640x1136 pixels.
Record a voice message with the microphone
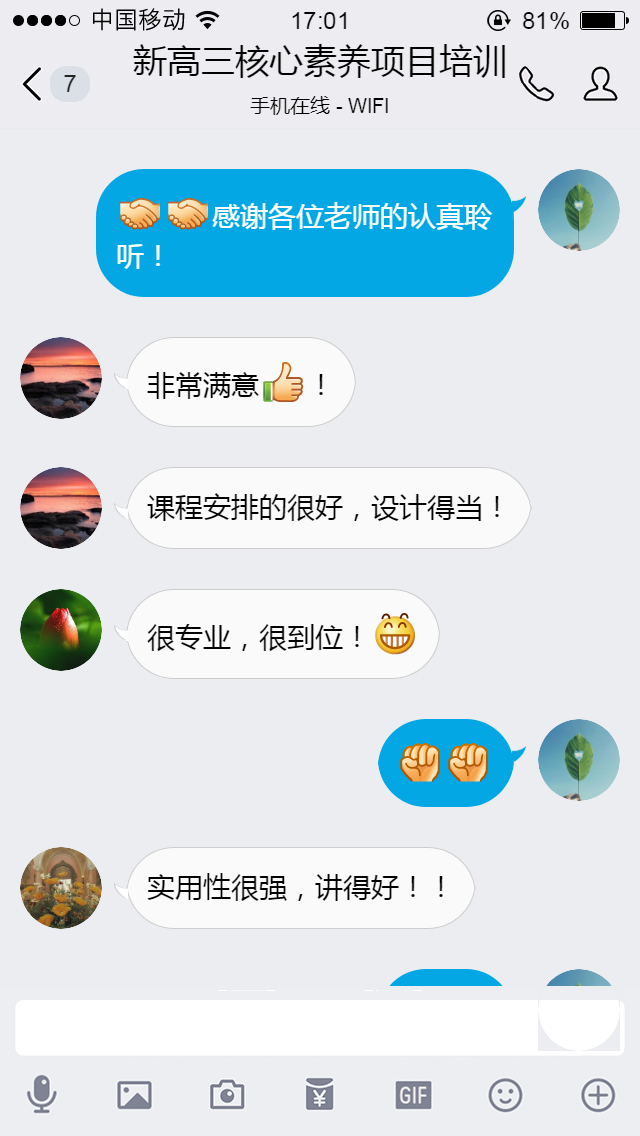[42, 1095]
